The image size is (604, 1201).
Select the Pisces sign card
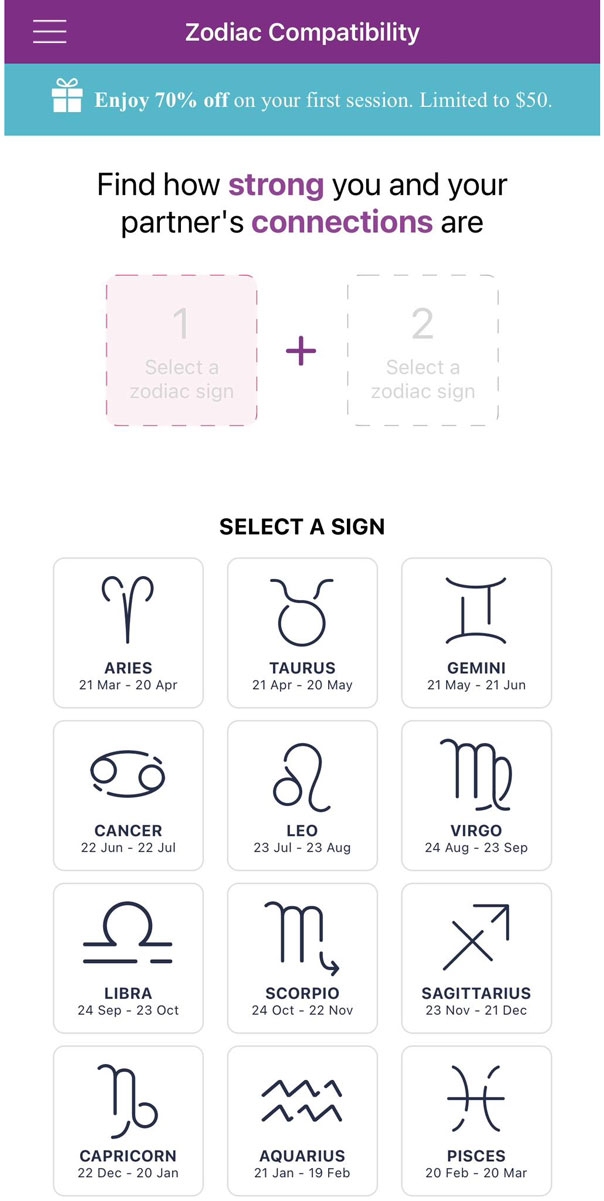[x=476, y=1120]
